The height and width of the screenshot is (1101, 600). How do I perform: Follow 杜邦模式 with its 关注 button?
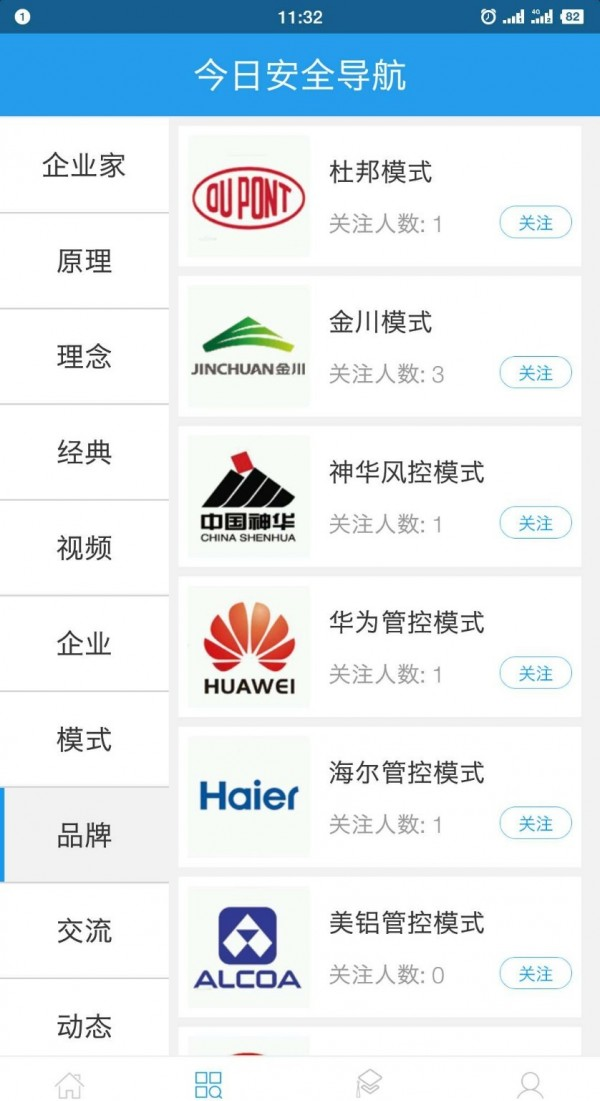click(535, 223)
